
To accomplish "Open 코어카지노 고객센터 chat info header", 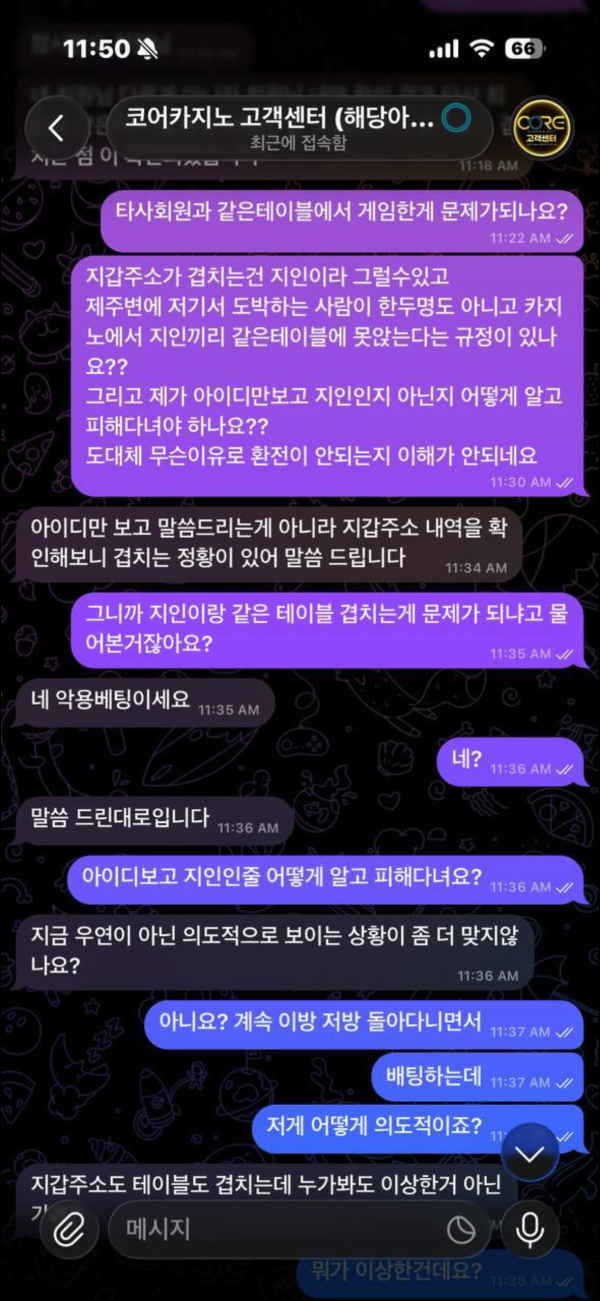I will [x=280, y=127].
